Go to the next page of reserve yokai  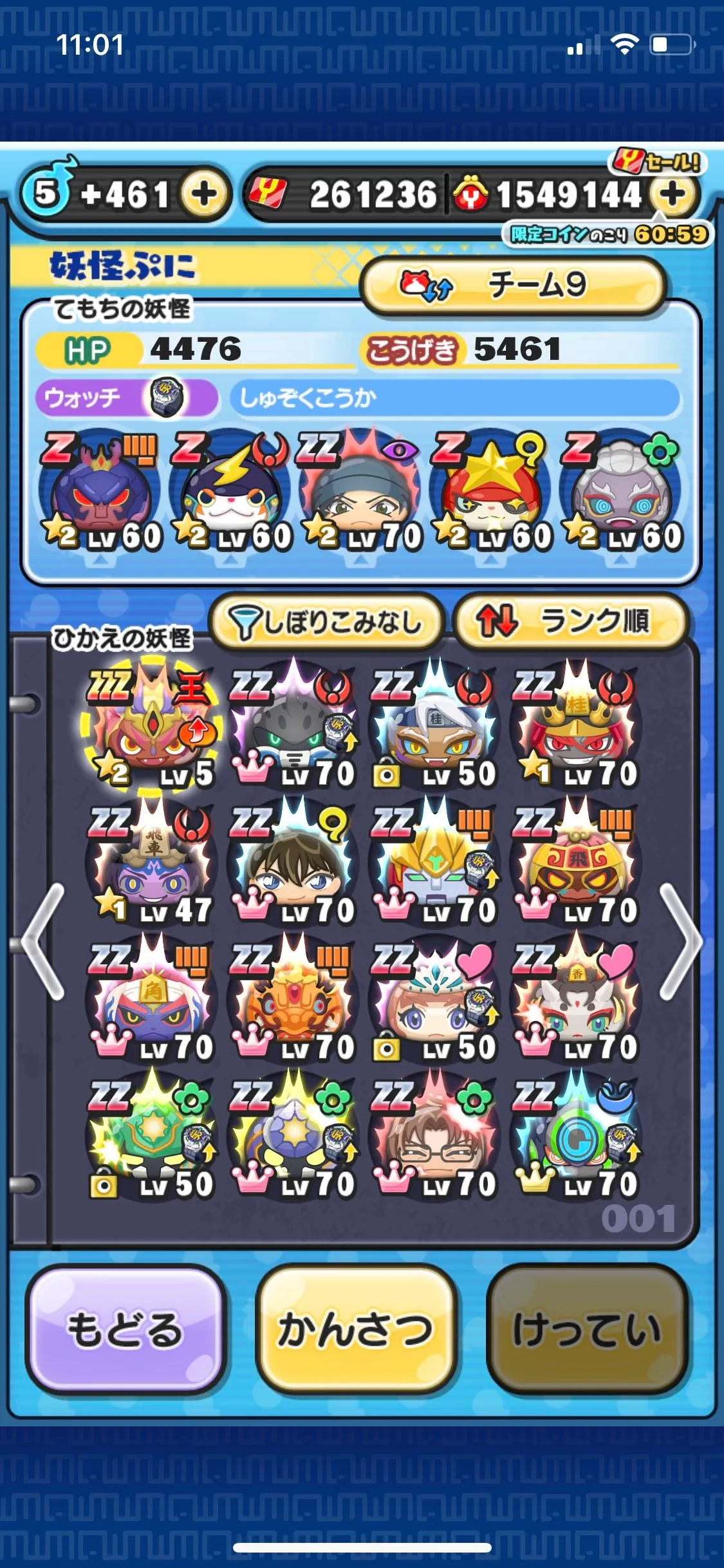pos(680,941)
